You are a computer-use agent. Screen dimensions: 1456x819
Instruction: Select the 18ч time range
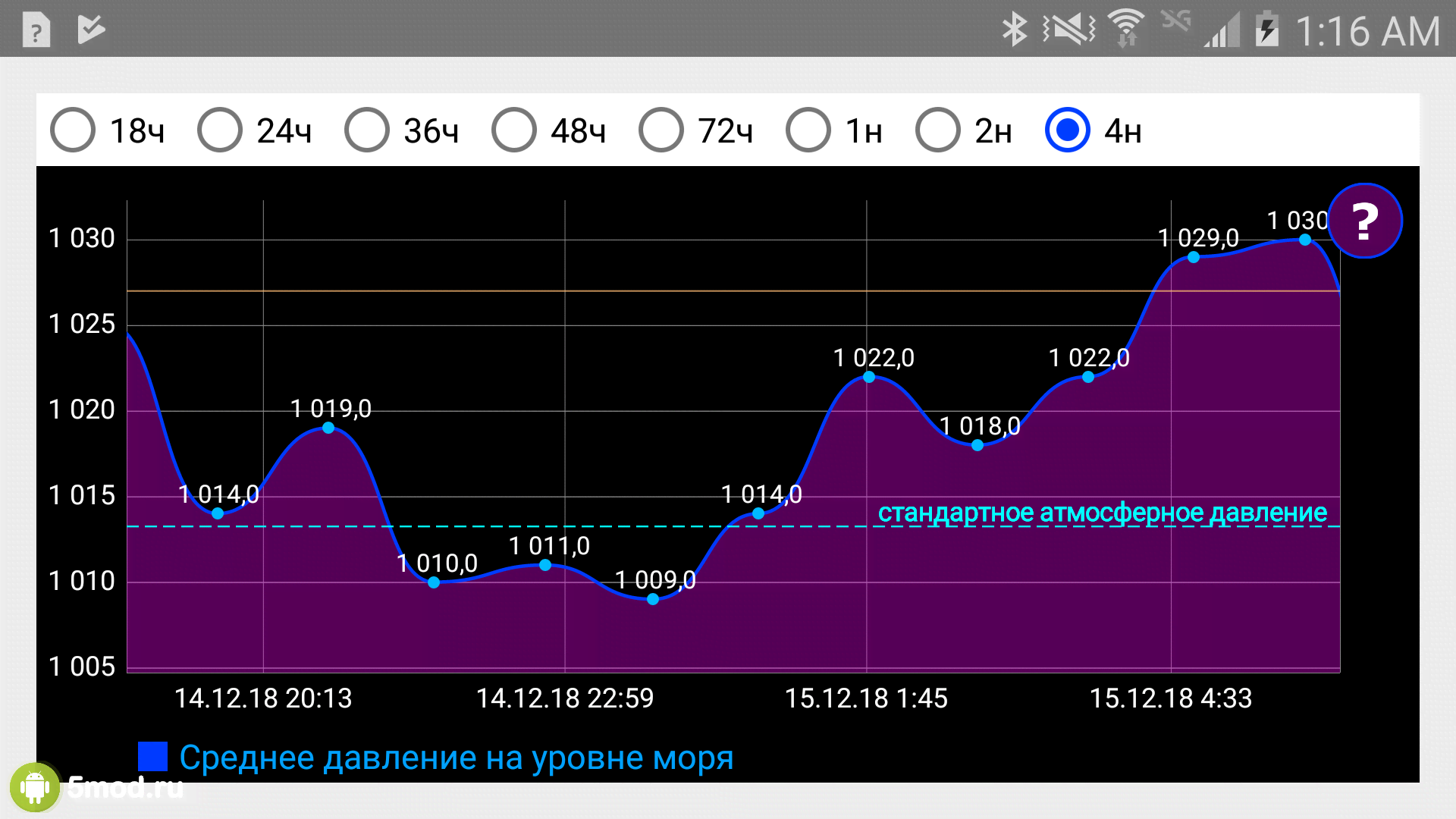[73, 130]
